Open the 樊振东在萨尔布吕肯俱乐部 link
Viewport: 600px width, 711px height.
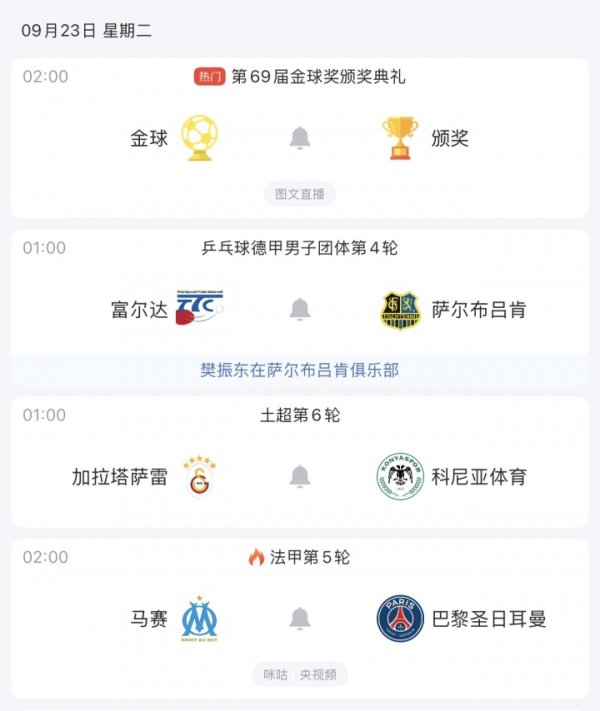click(x=300, y=370)
